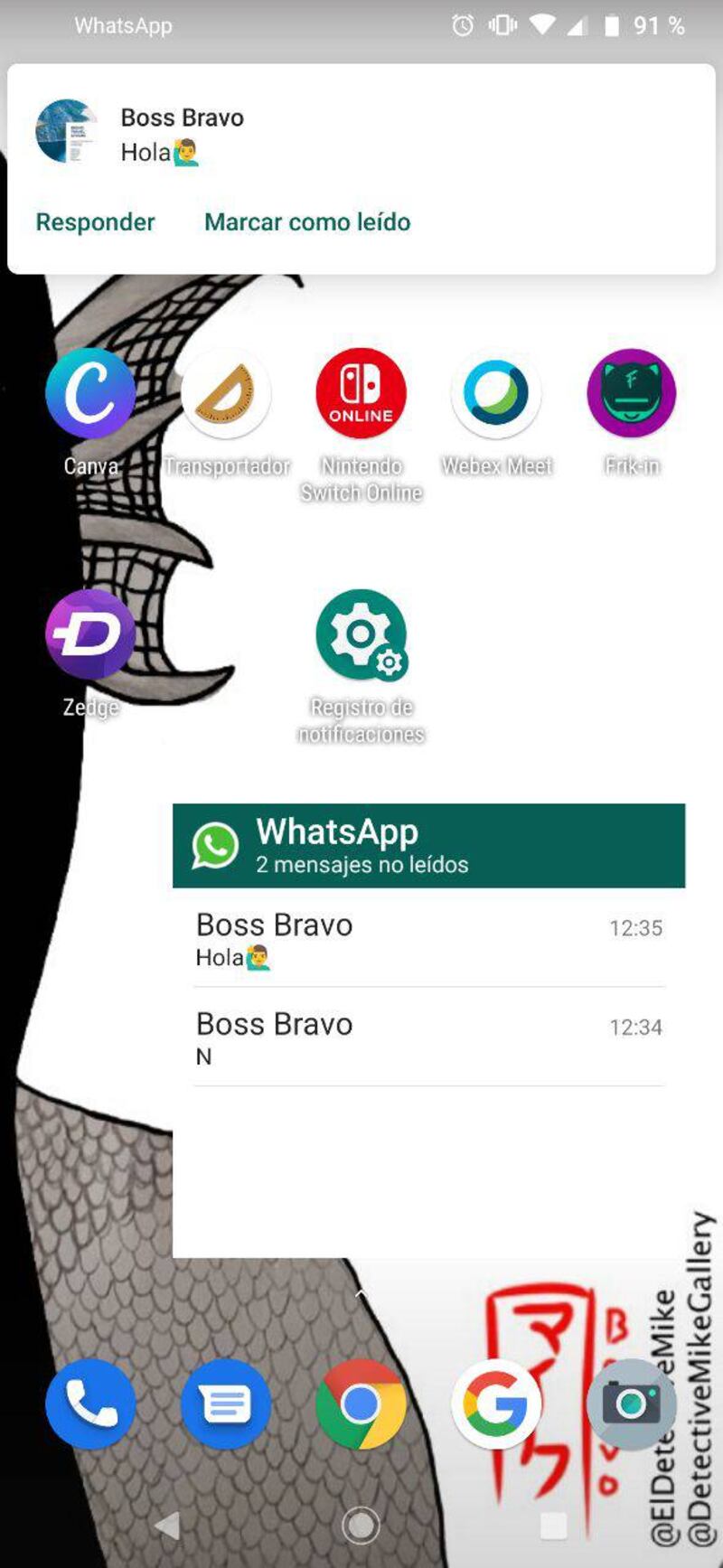The image size is (723, 1568).
Task: Launch the Google app
Action: tap(496, 1404)
